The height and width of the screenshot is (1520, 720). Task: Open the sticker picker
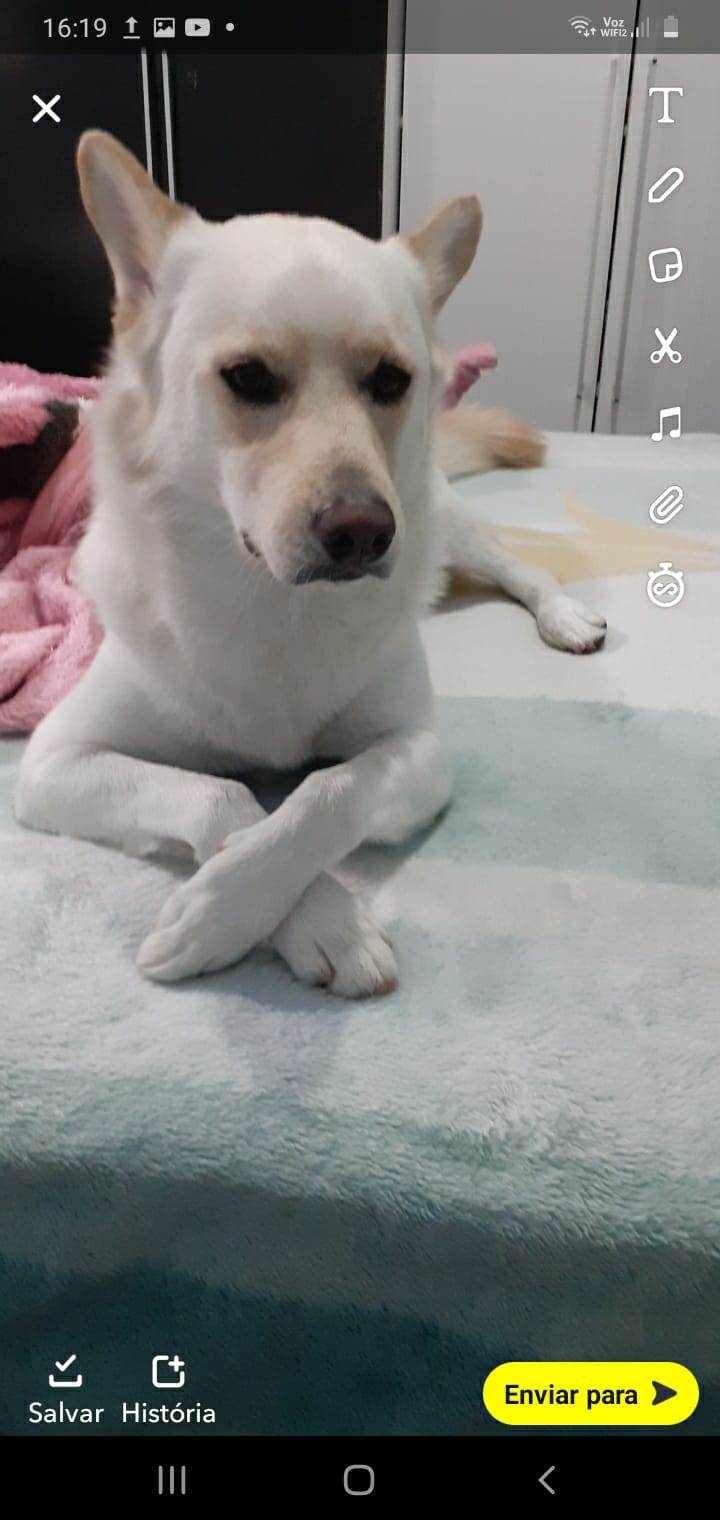point(665,265)
